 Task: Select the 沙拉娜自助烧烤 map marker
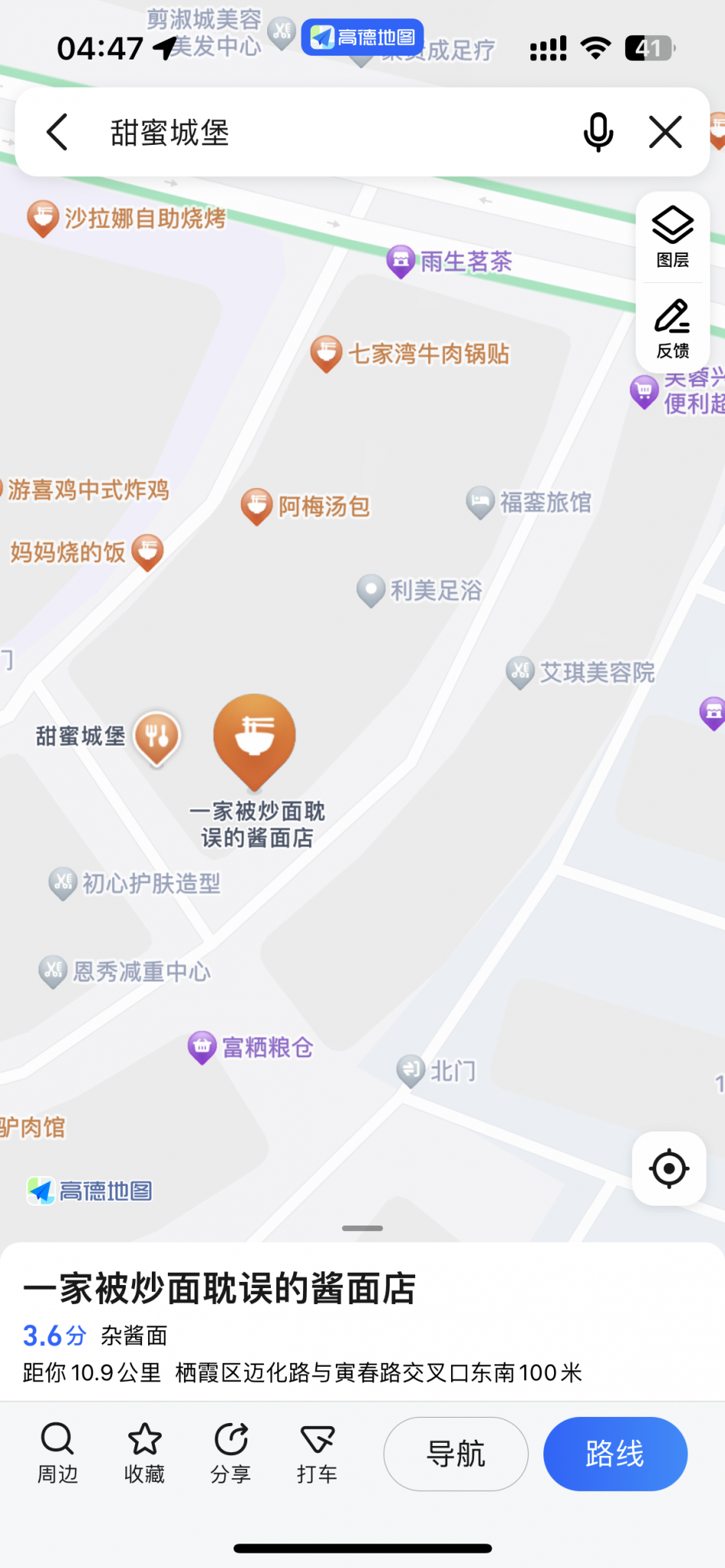pyautogui.click(x=43, y=218)
